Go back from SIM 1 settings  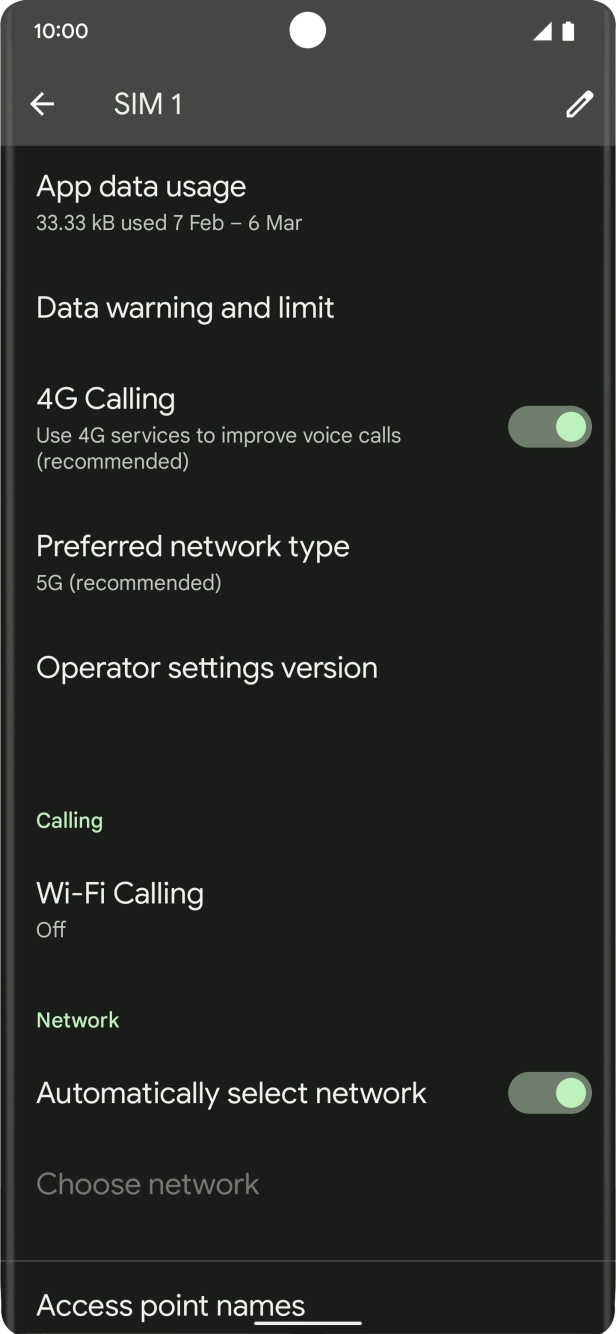click(42, 104)
